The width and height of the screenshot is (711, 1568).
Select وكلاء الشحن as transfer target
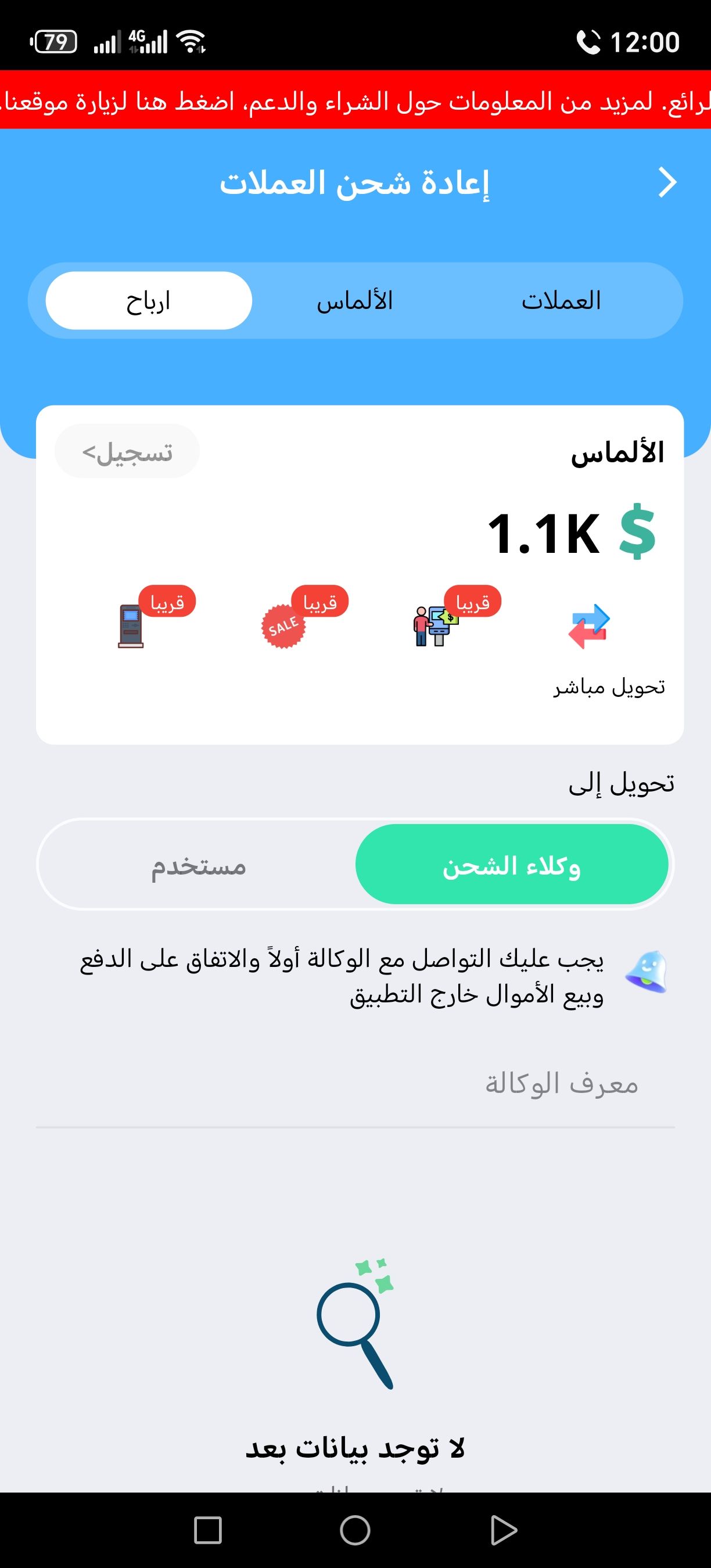point(511,865)
